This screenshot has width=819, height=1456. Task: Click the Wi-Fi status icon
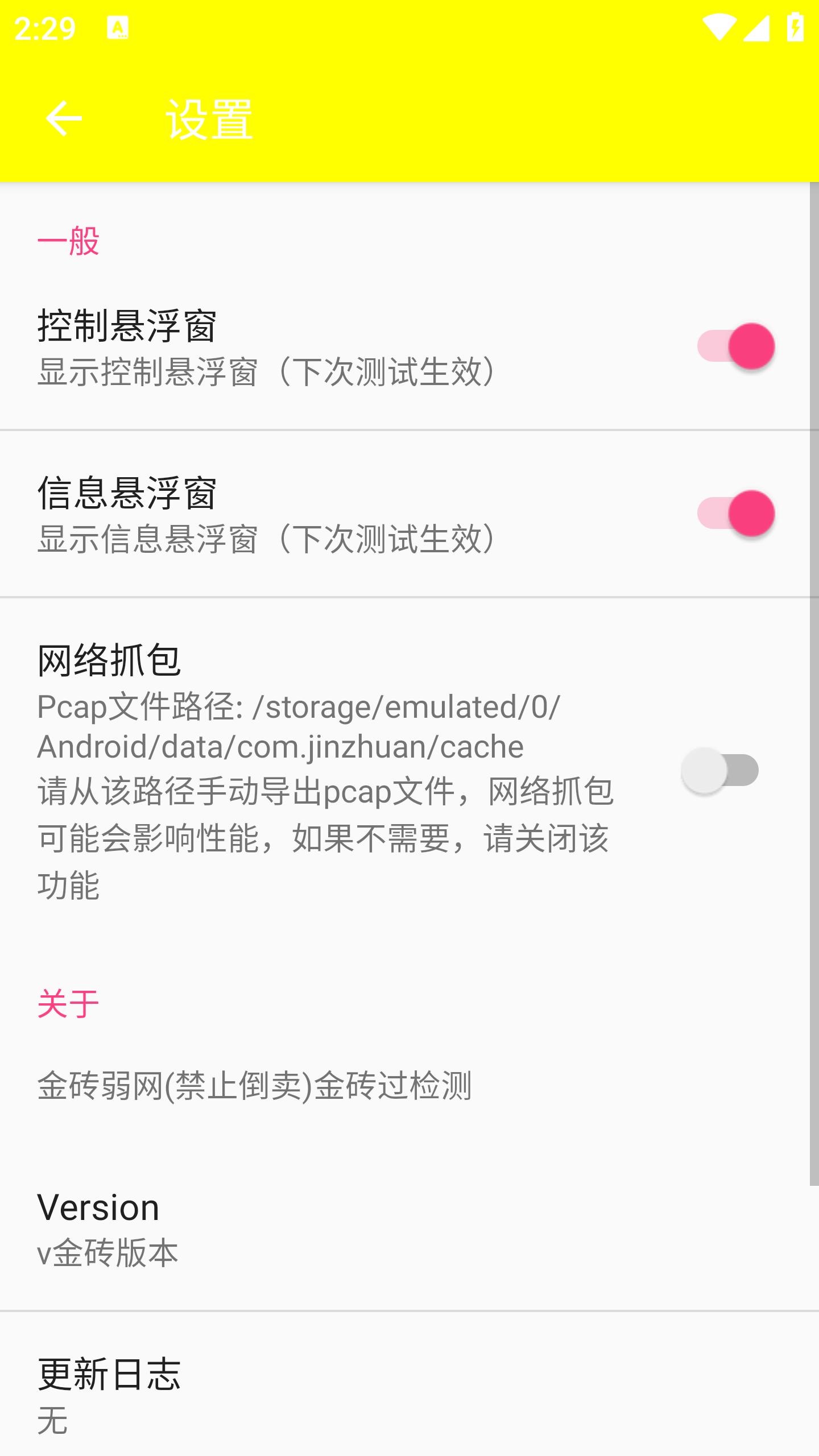click(719, 26)
